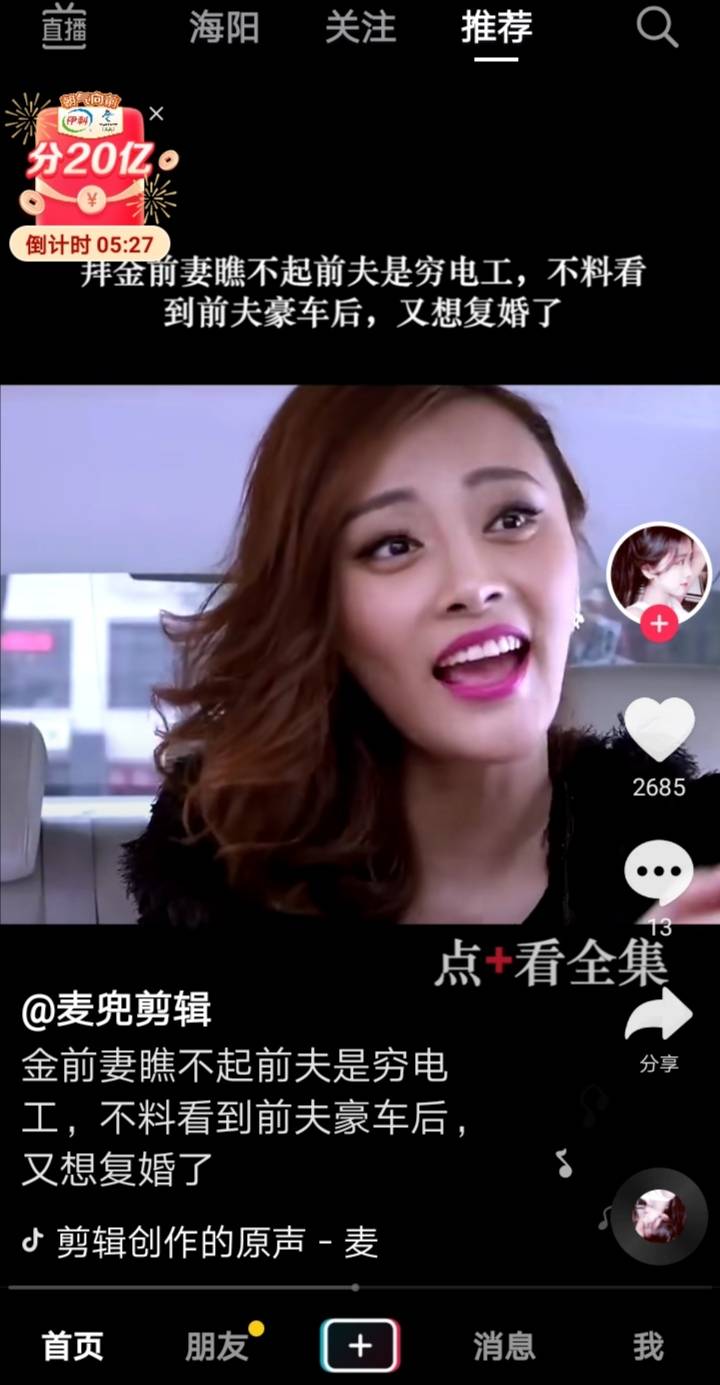Select the 推荐 tab
The width and height of the screenshot is (720, 1385).
[497, 28]
